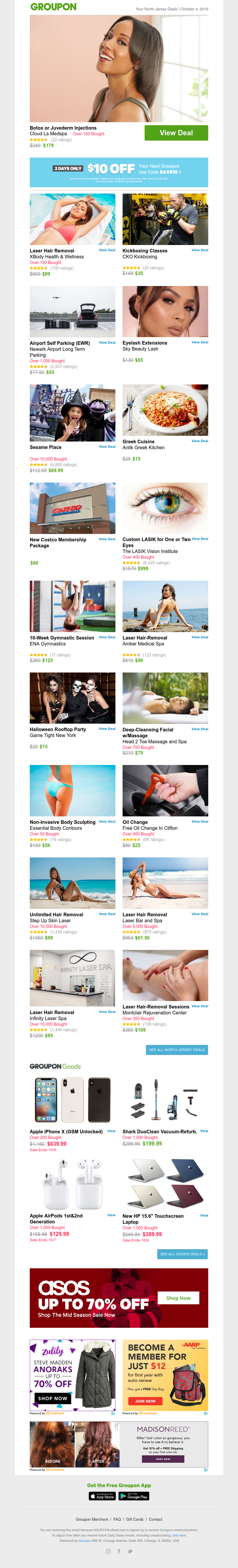This screenshot has width=238, height=1568.
Task: View deal for Eyelash Extensions
Action: coord(200,343)
